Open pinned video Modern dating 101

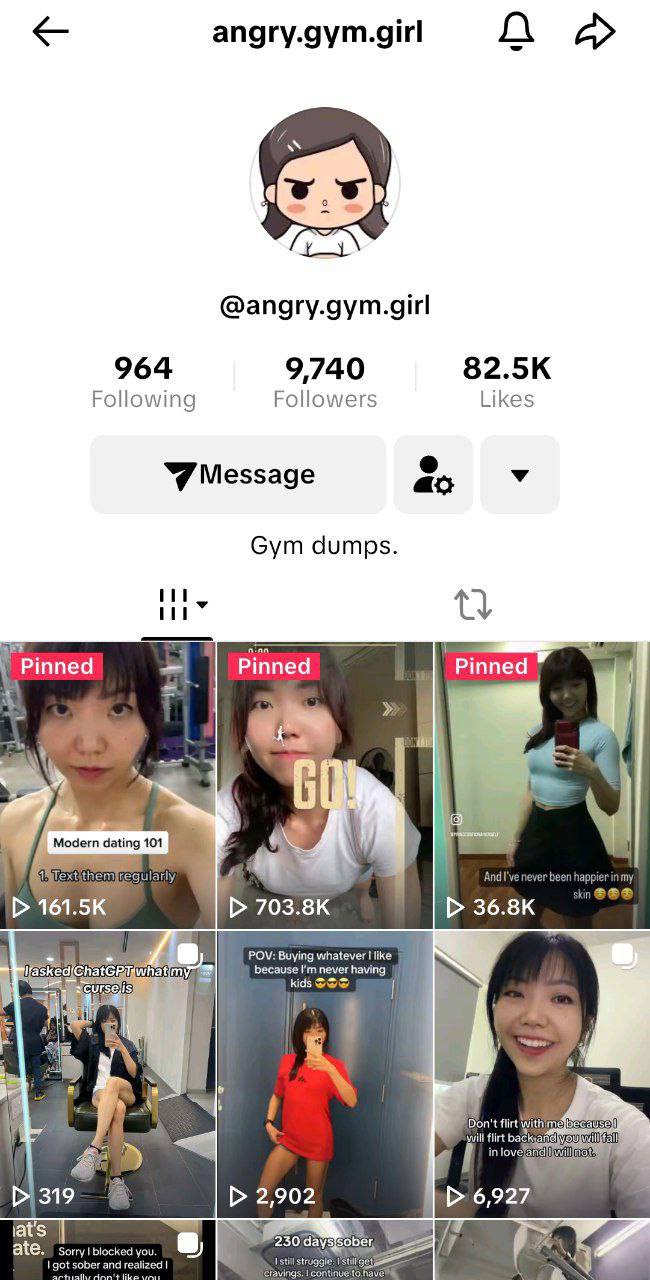point(107,785)
